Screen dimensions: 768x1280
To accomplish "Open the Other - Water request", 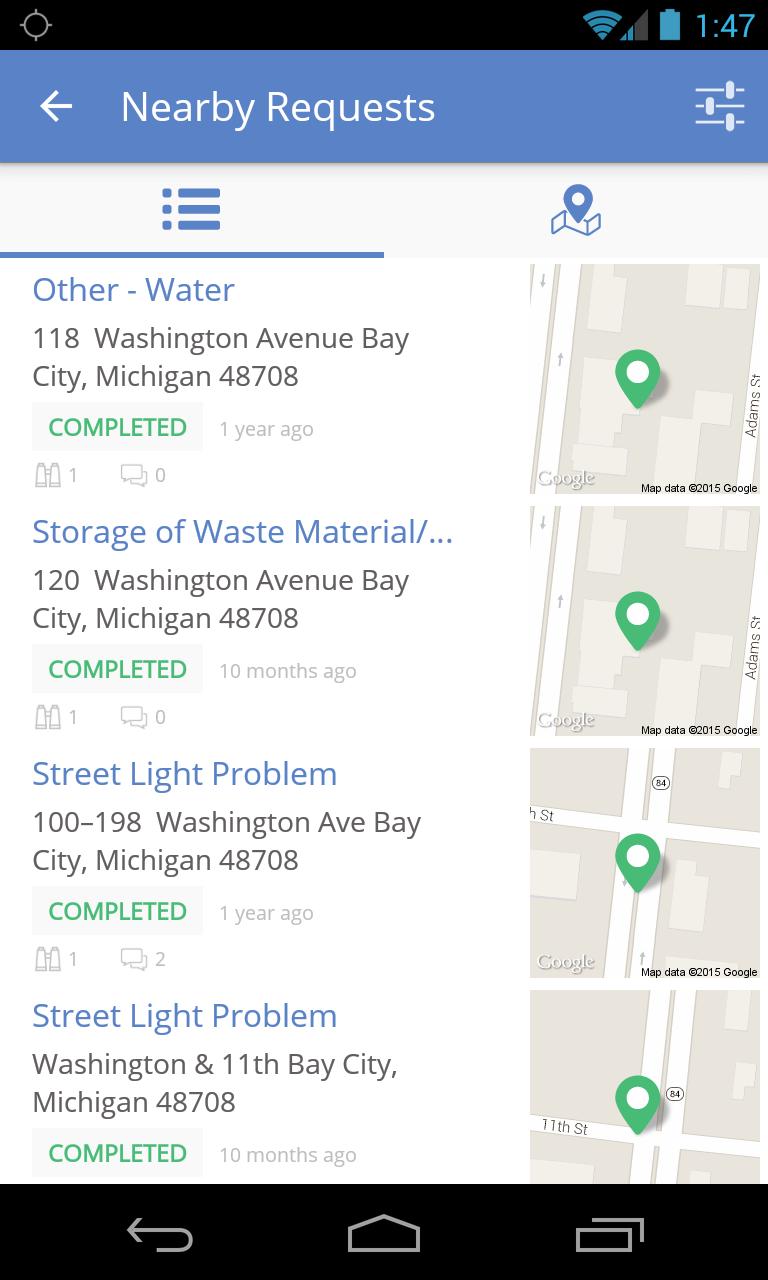I will [133, 289].
